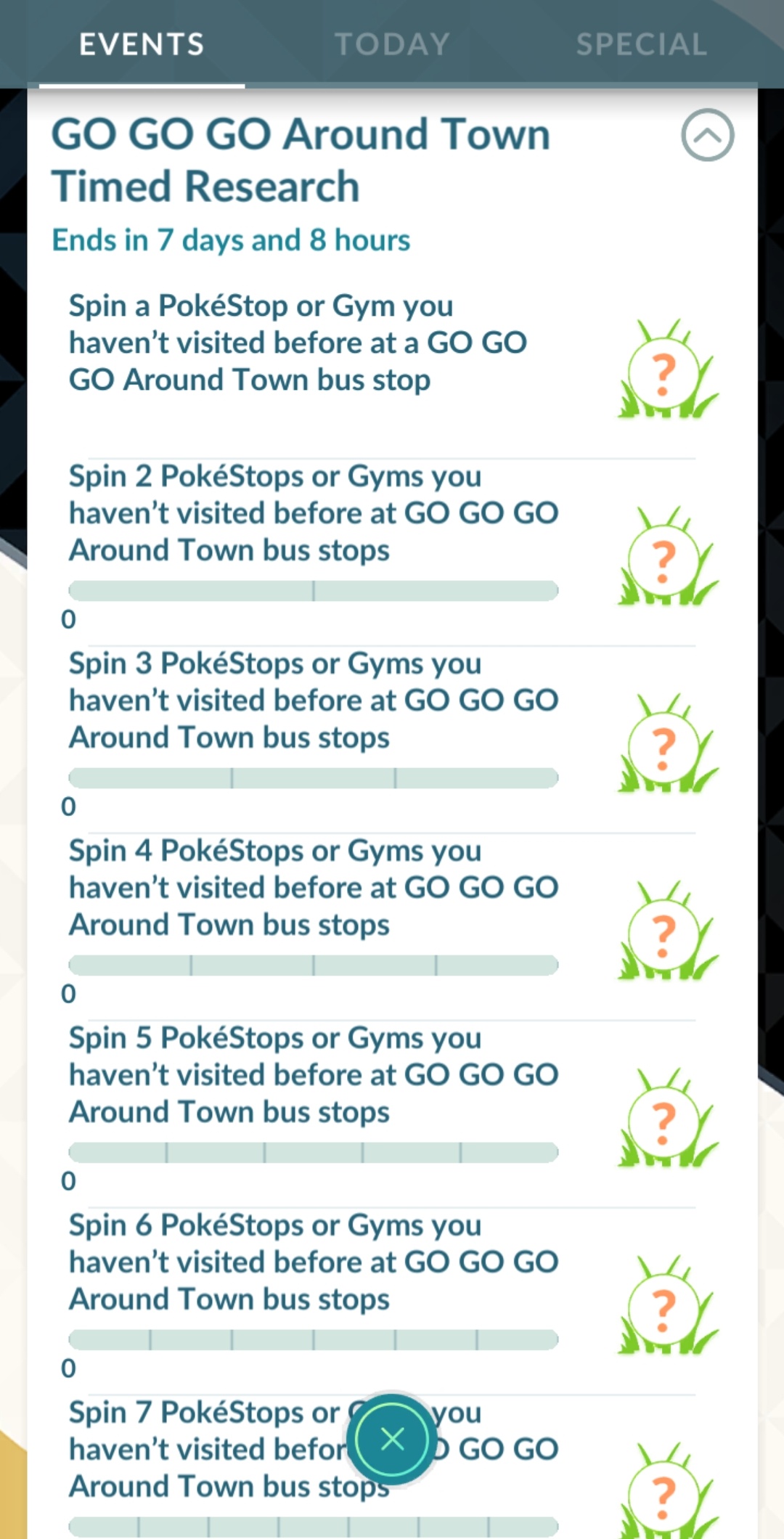Tap the zero progress counter under Spin 4 task
Image resolution: width=784 pixels, height=1539 pixels.
[x=69, y=993]
